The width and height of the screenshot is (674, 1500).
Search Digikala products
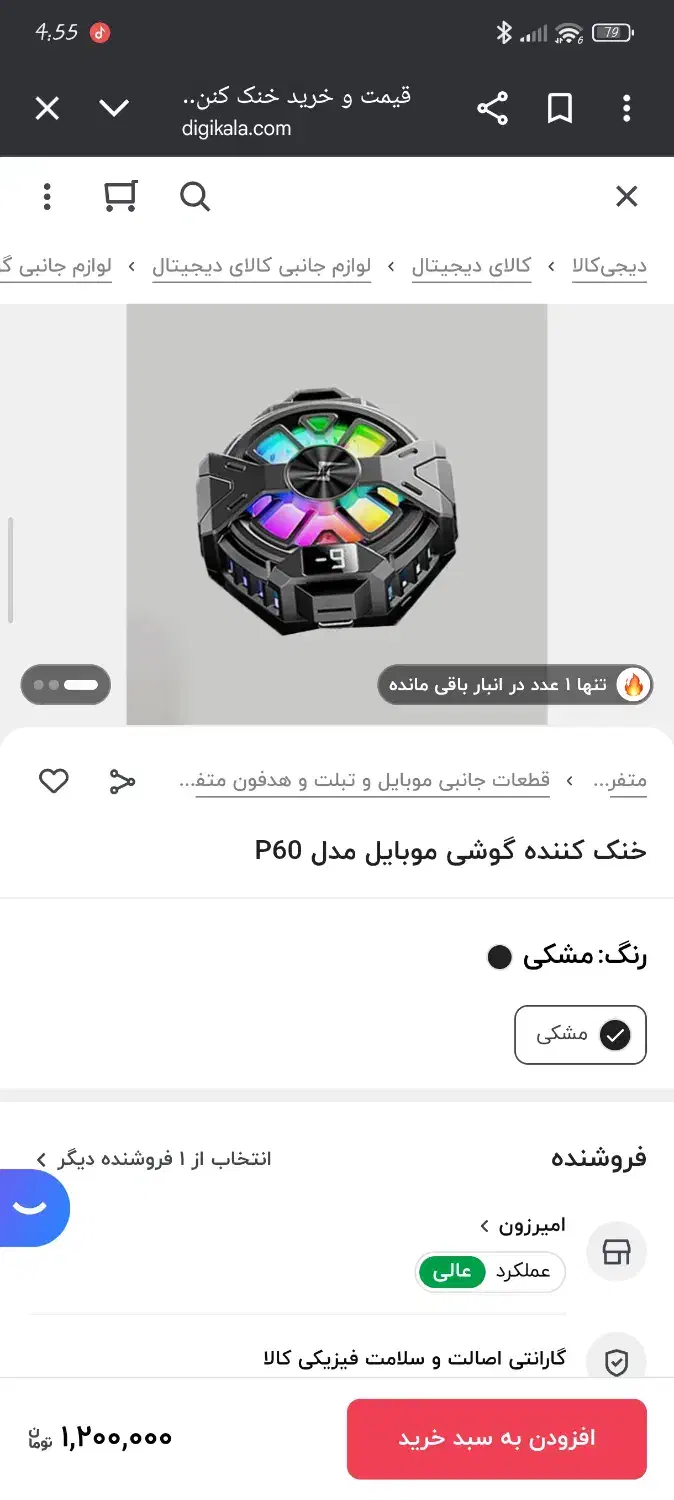(x=195, y=197)
